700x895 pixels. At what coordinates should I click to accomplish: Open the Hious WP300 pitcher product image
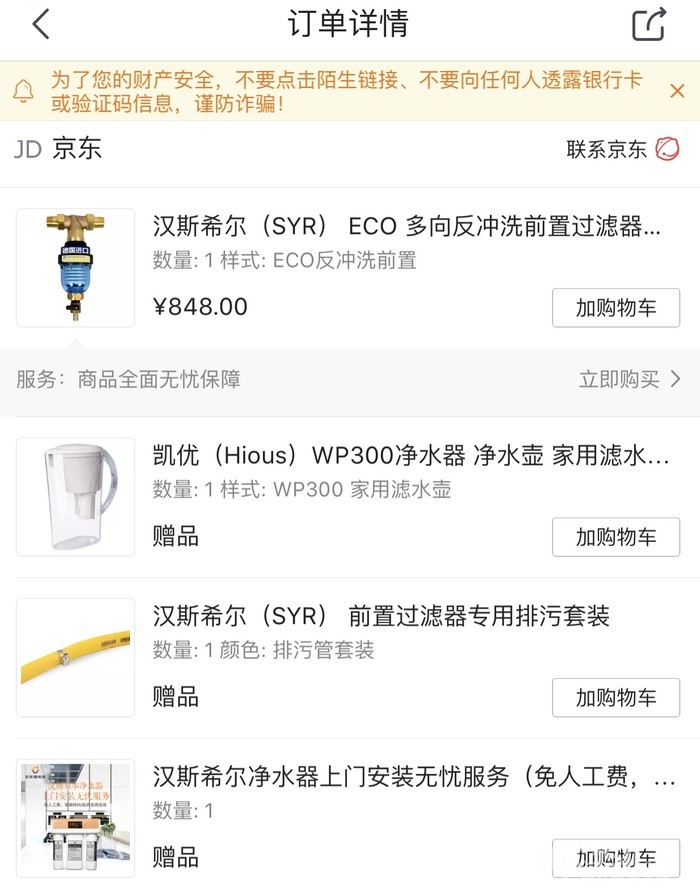[75, 497]
